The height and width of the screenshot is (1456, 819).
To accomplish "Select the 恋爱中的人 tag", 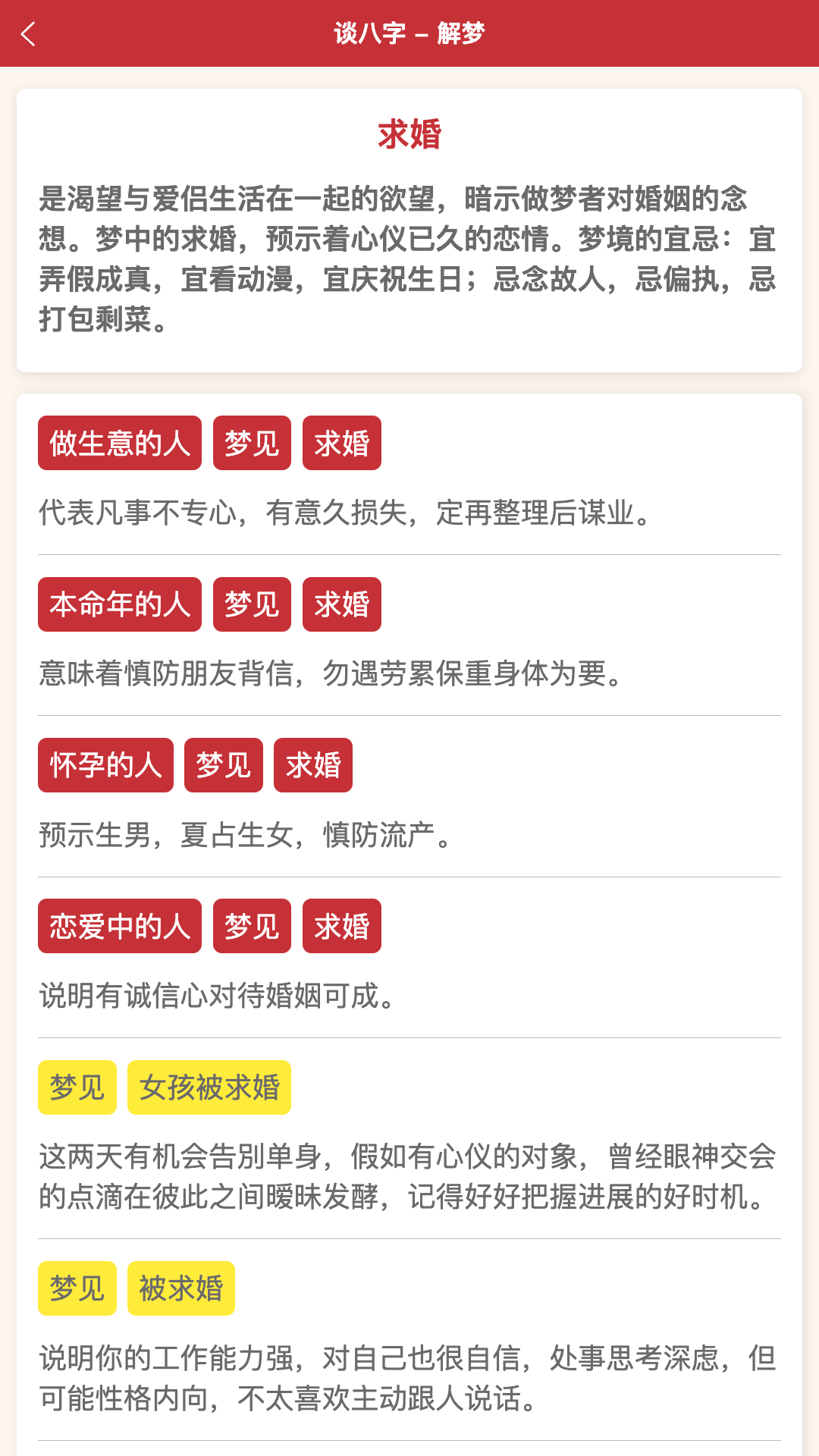I will (x=119, y=926).
